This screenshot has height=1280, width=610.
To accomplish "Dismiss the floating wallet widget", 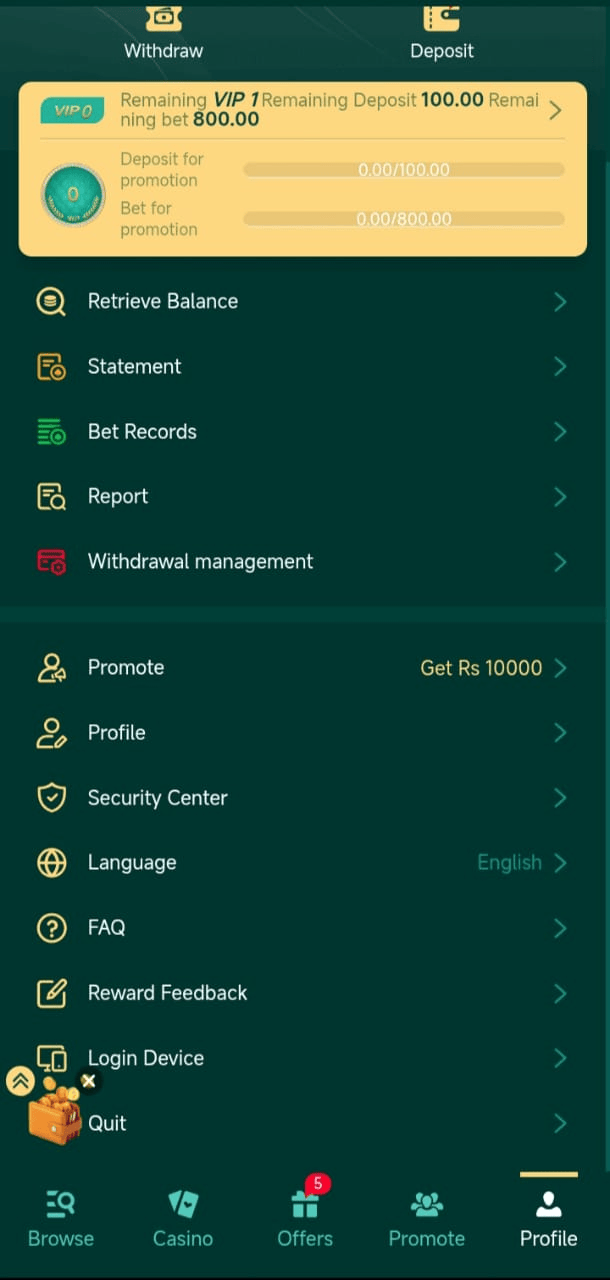I will 89,1080.
